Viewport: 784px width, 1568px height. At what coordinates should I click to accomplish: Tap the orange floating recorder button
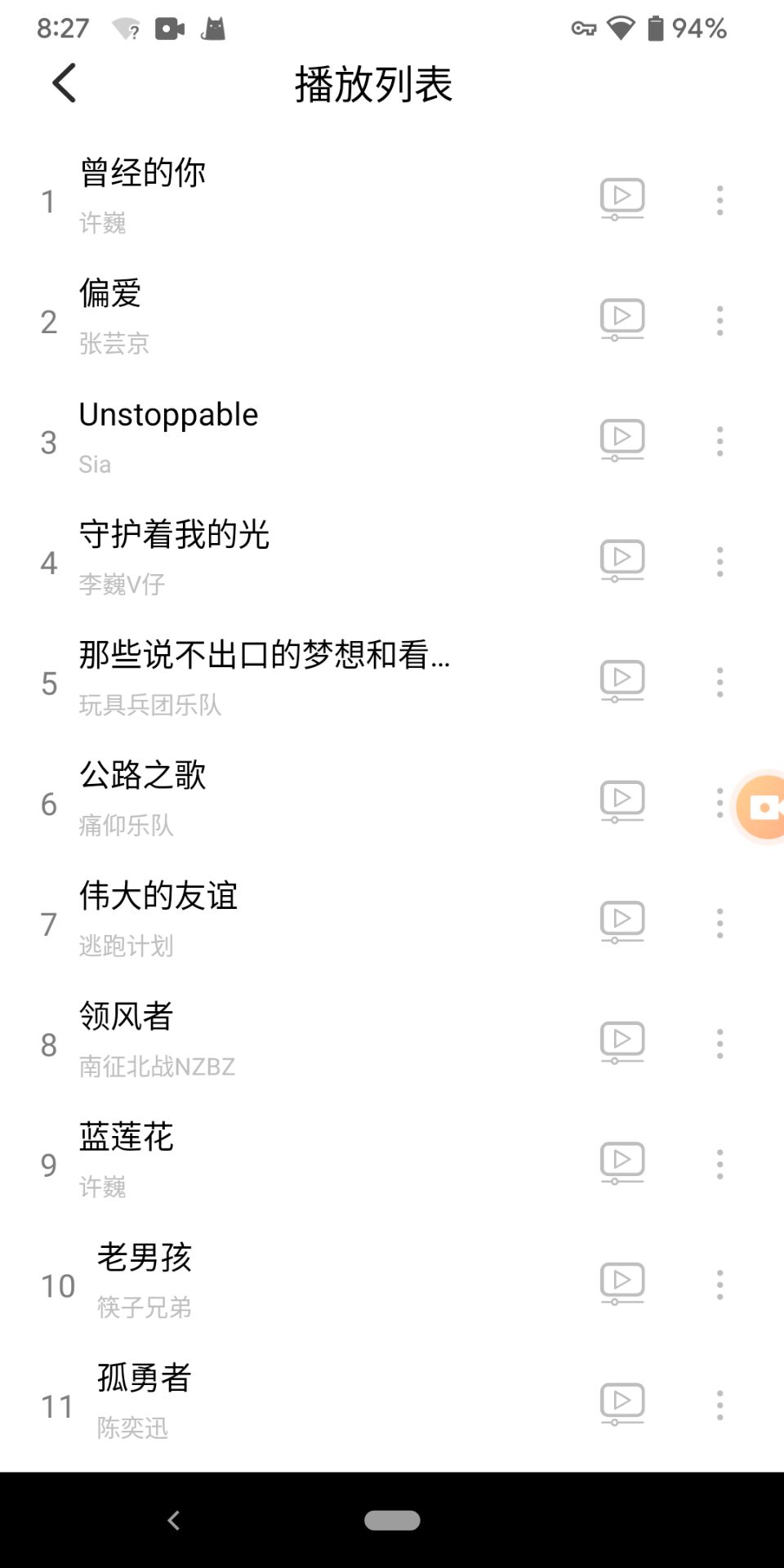tap(764, 807)
